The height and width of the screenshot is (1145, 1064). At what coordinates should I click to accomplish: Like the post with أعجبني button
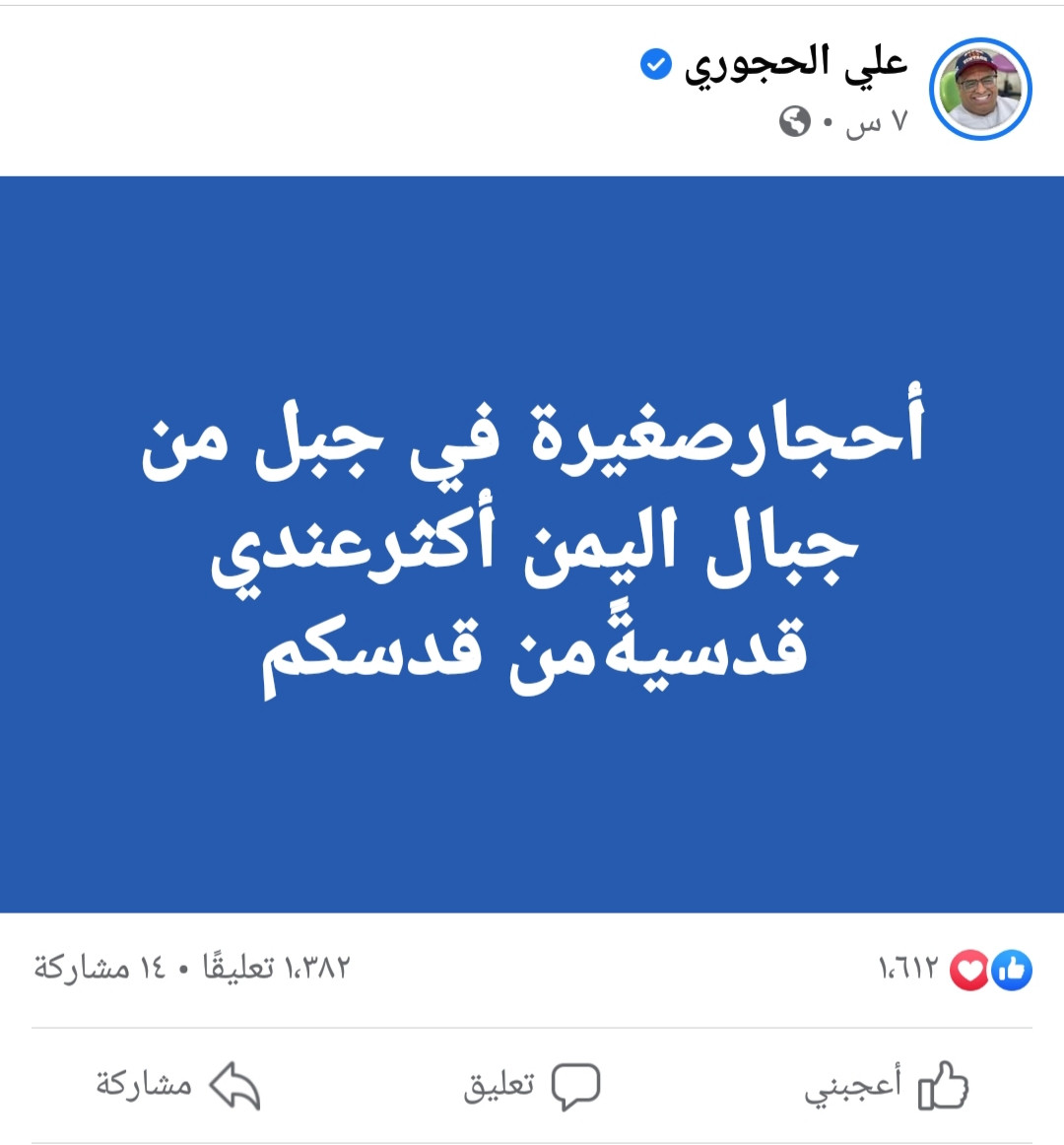(887, 1086)
